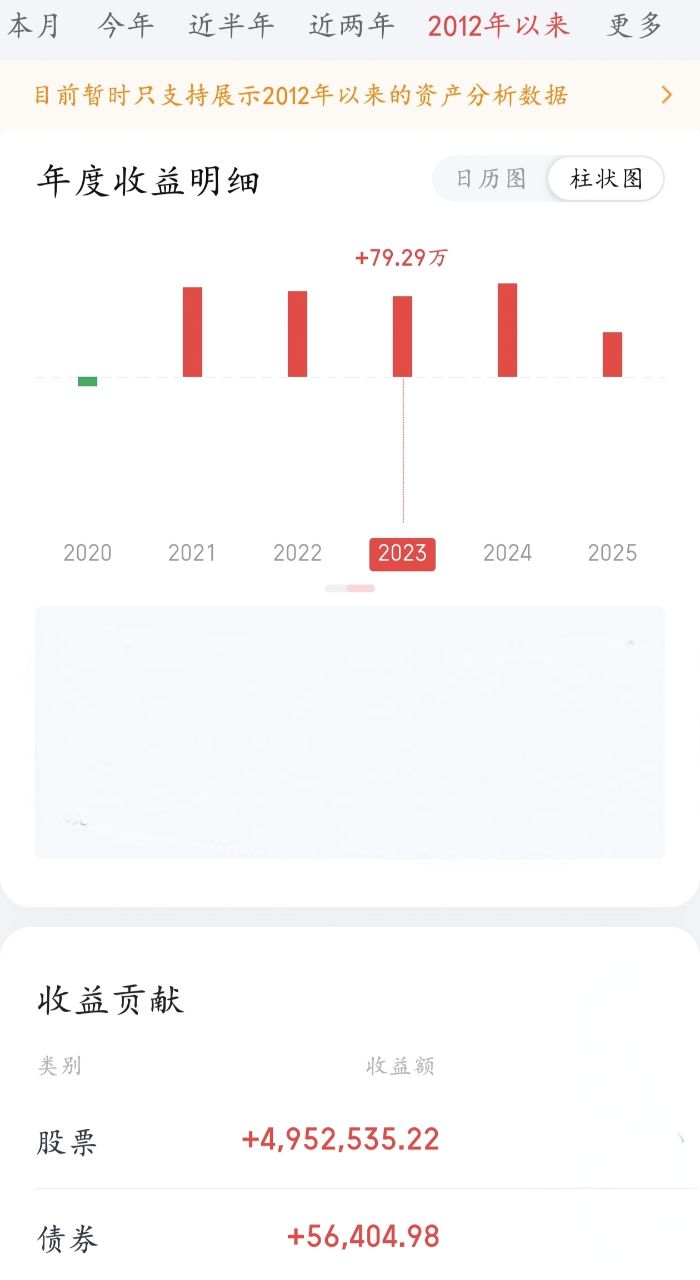Select year 2021 on the chart
Screen dimensions: 700x1280
192,553
